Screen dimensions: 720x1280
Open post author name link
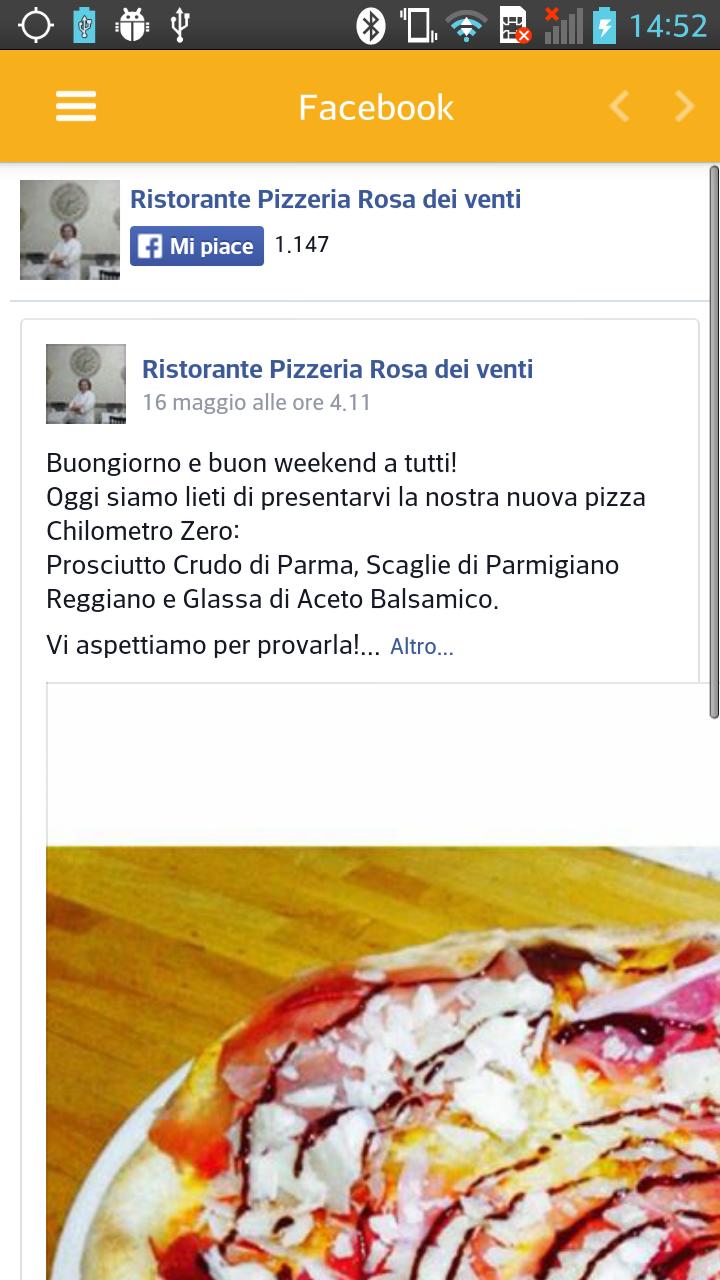pos(337,369)
